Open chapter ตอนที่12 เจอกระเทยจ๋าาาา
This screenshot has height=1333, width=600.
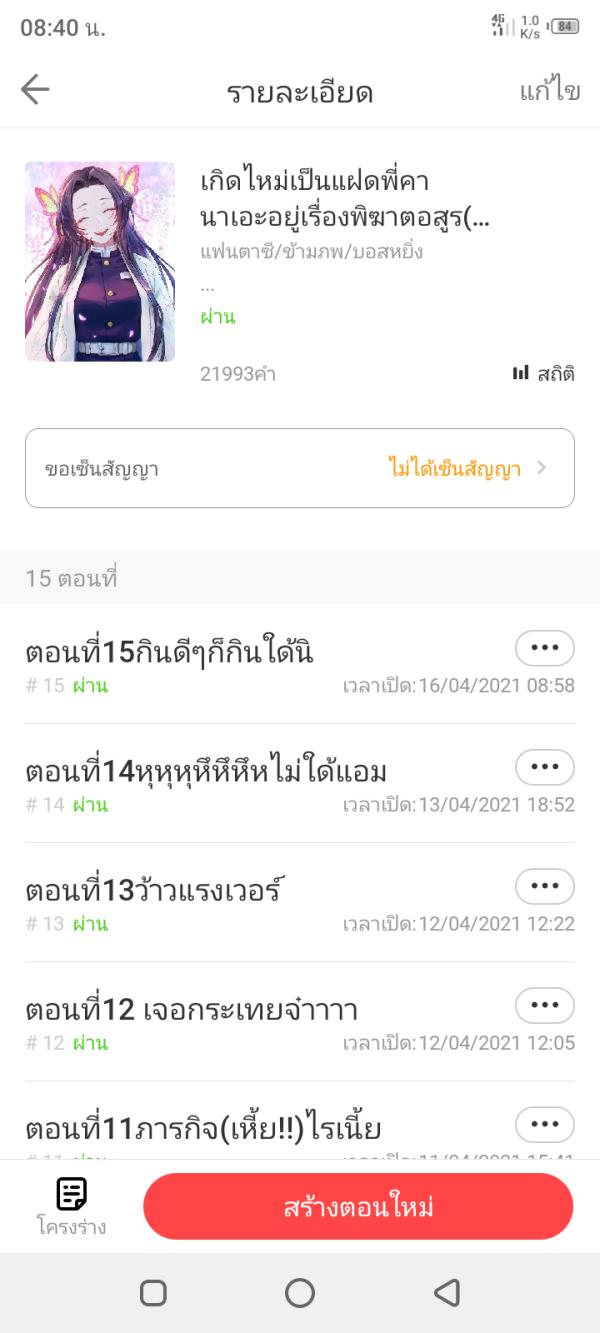tap(192, 1010)
